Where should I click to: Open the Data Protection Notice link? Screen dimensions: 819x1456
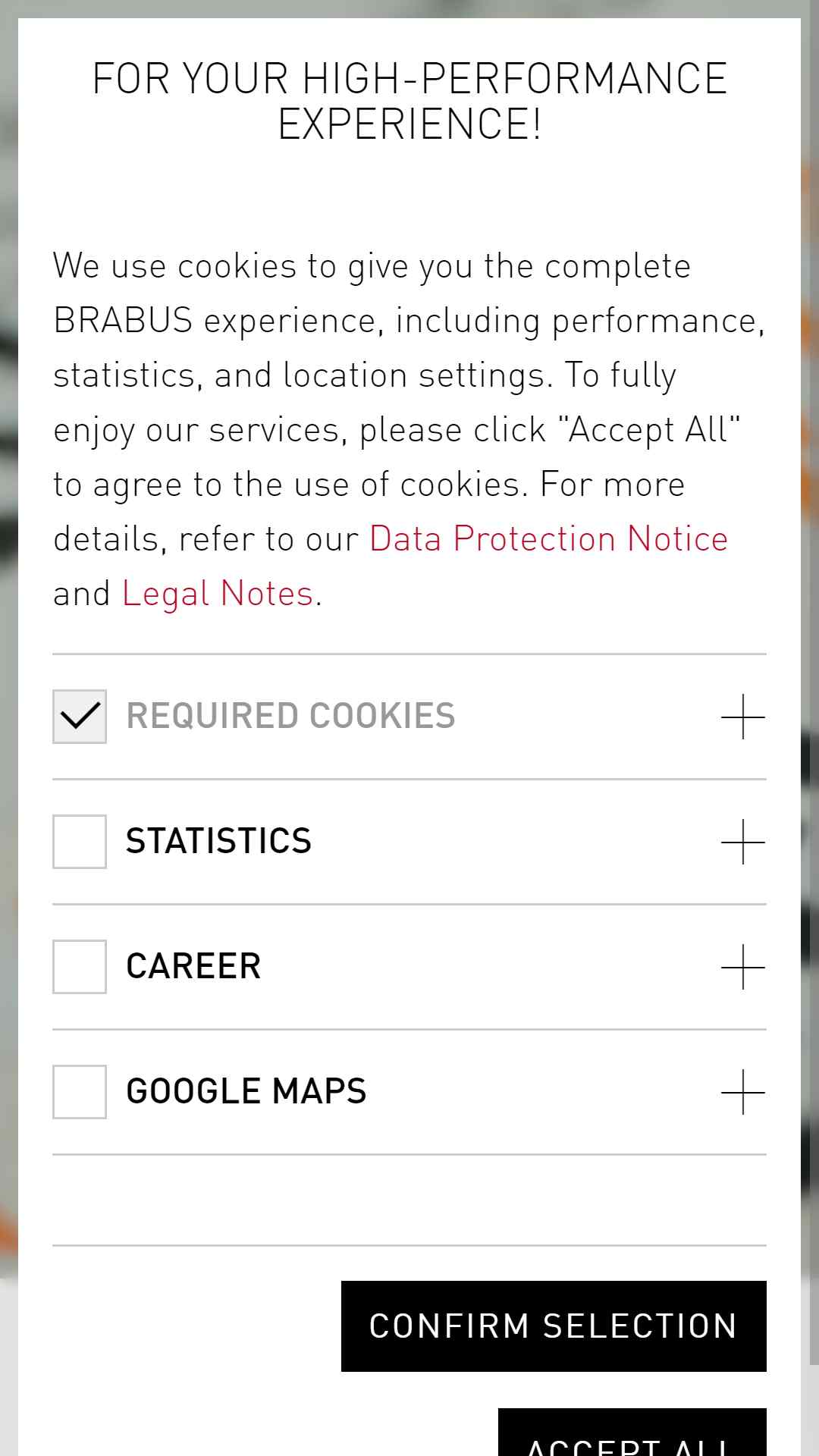(548, 539)
